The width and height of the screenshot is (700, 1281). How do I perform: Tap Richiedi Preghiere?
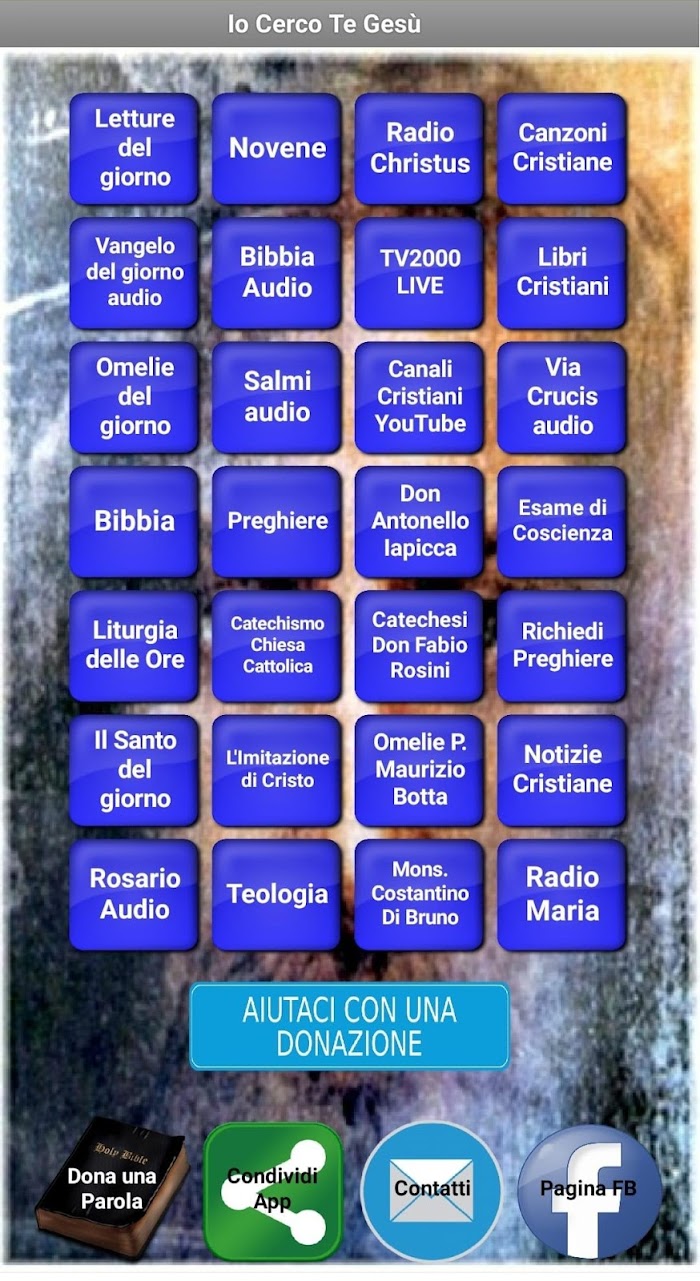pos(562,645)
